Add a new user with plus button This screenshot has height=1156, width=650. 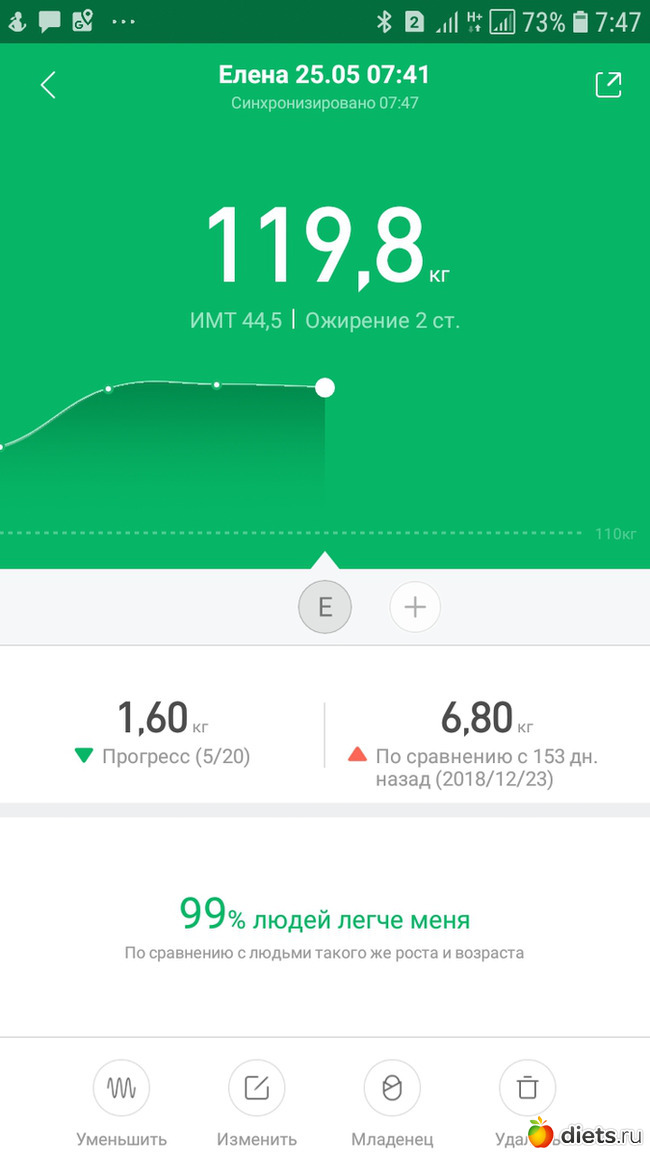point(415,607)
